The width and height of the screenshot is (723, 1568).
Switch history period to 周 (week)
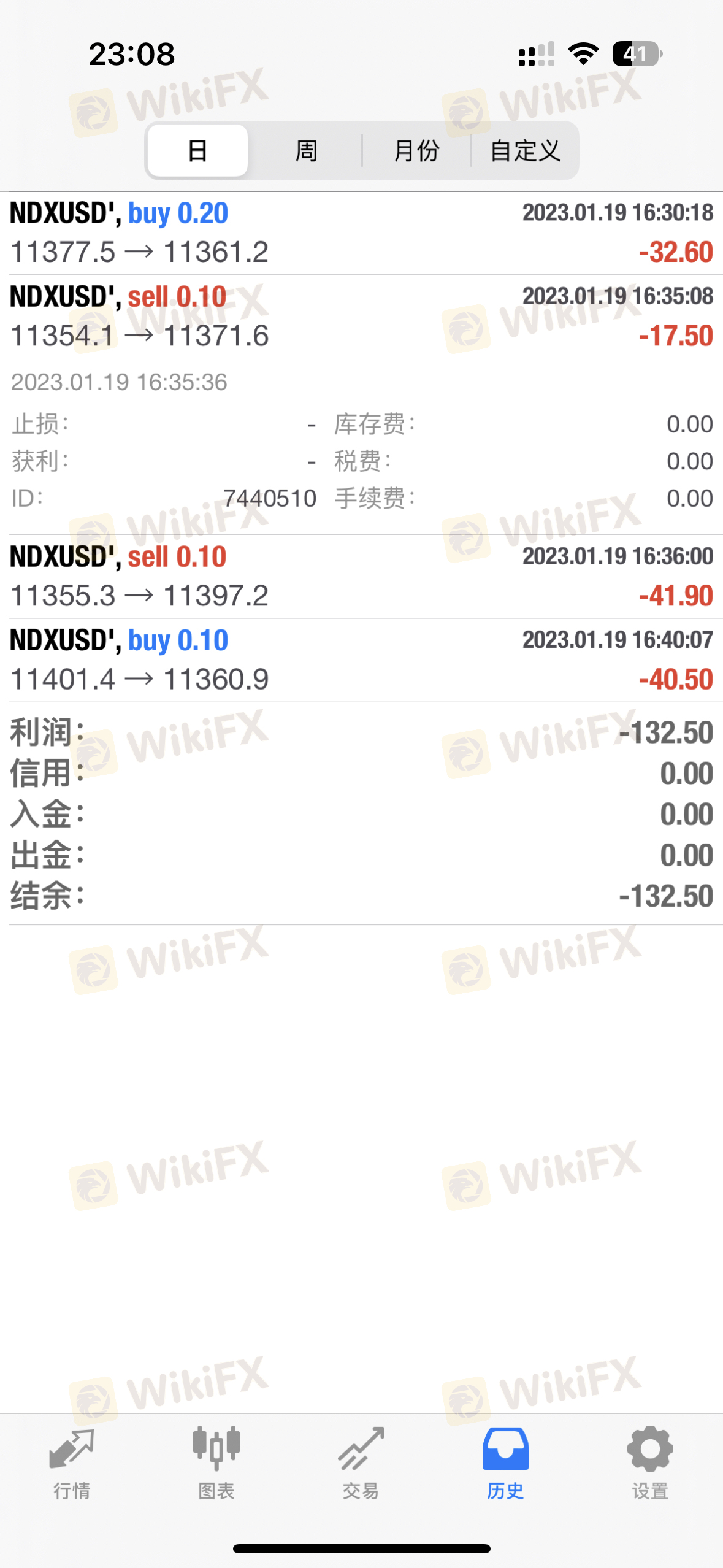pos(306,150)
